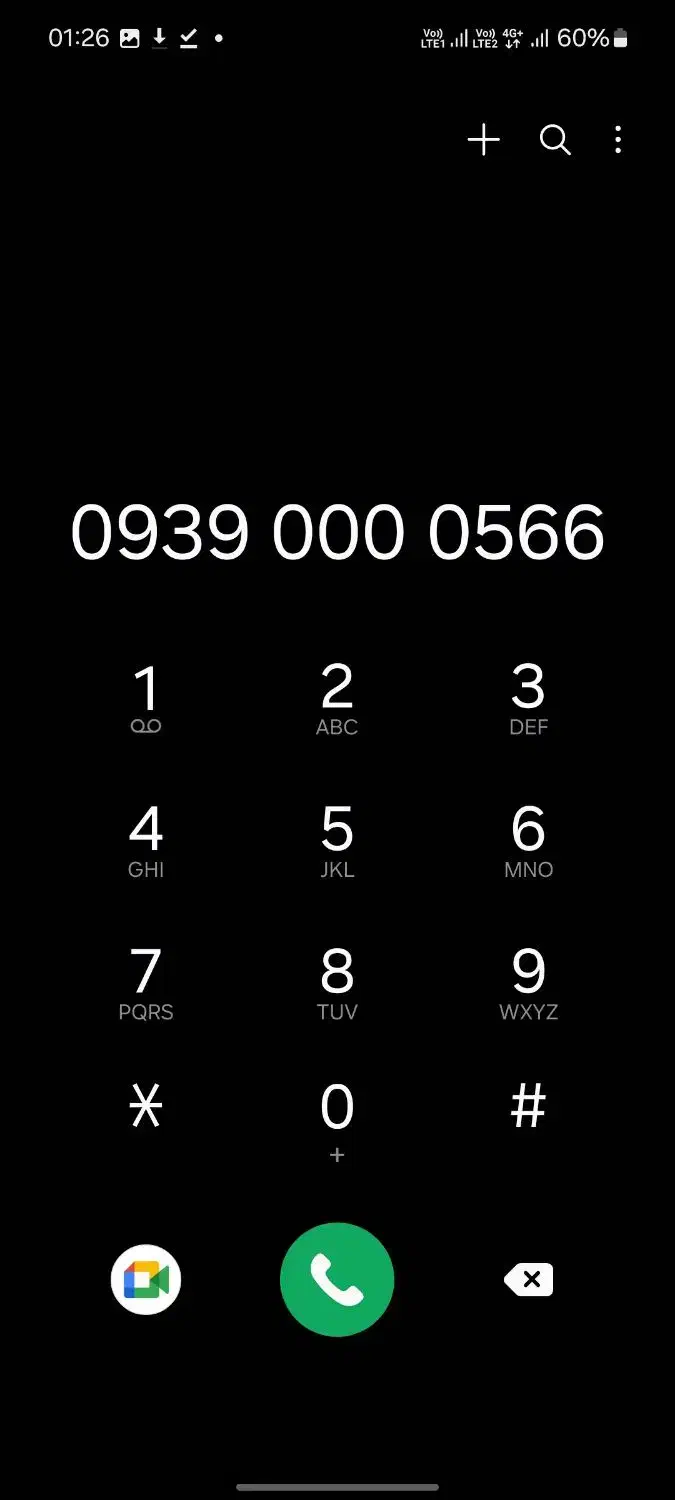Enter digit 3 DEF

(x=528, y=699)
